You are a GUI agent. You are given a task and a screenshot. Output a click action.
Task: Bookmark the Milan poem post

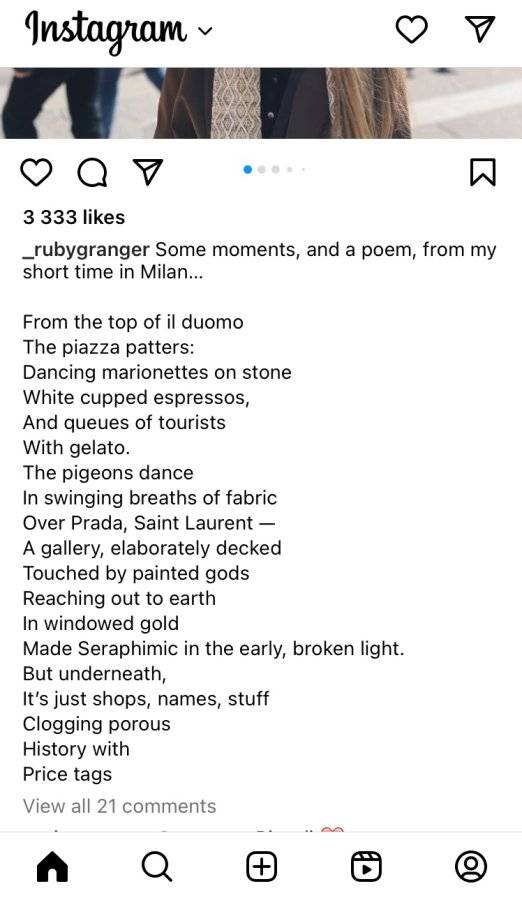482,172
